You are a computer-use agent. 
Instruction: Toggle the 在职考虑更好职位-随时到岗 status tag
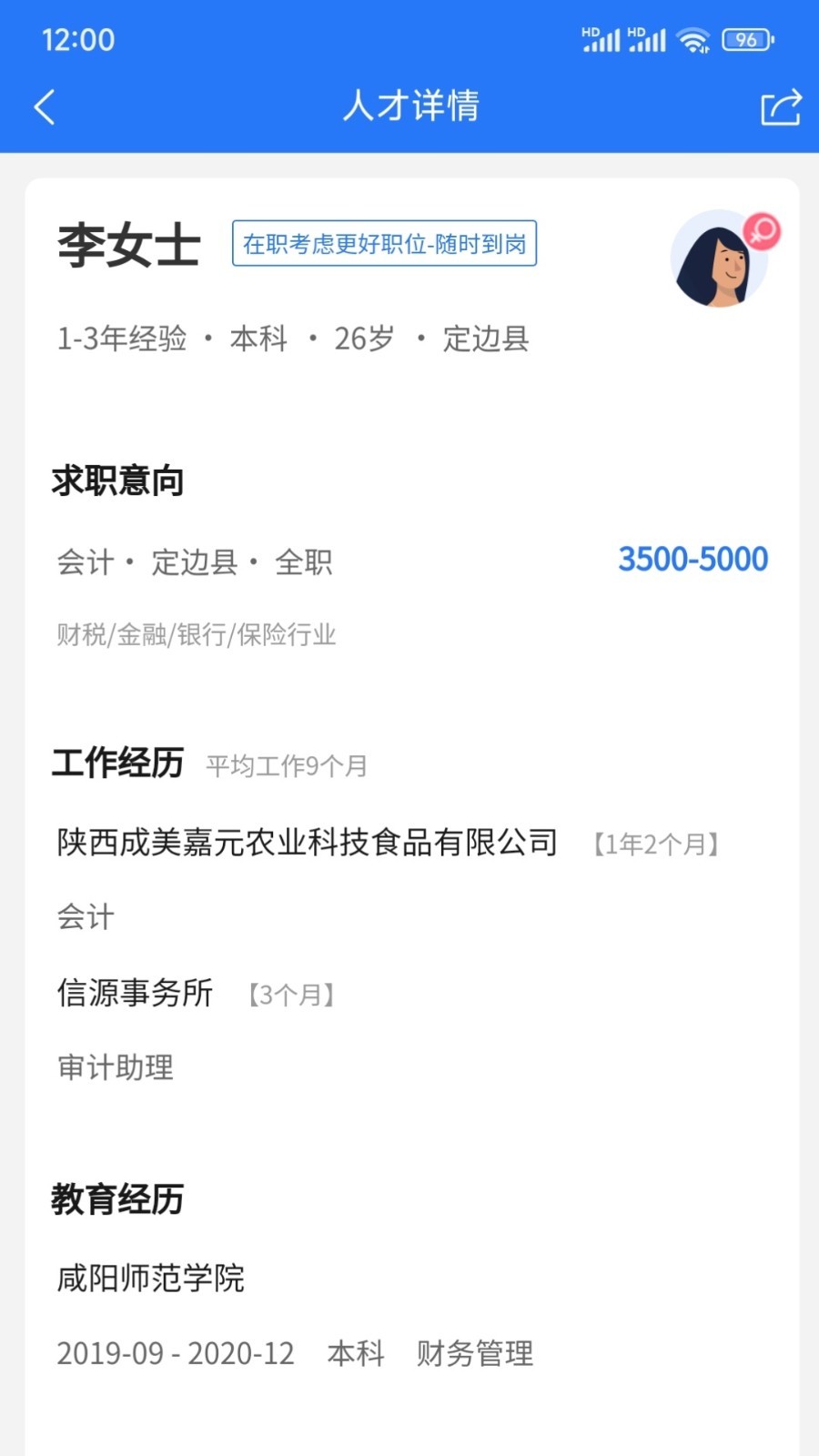point(384,244)
